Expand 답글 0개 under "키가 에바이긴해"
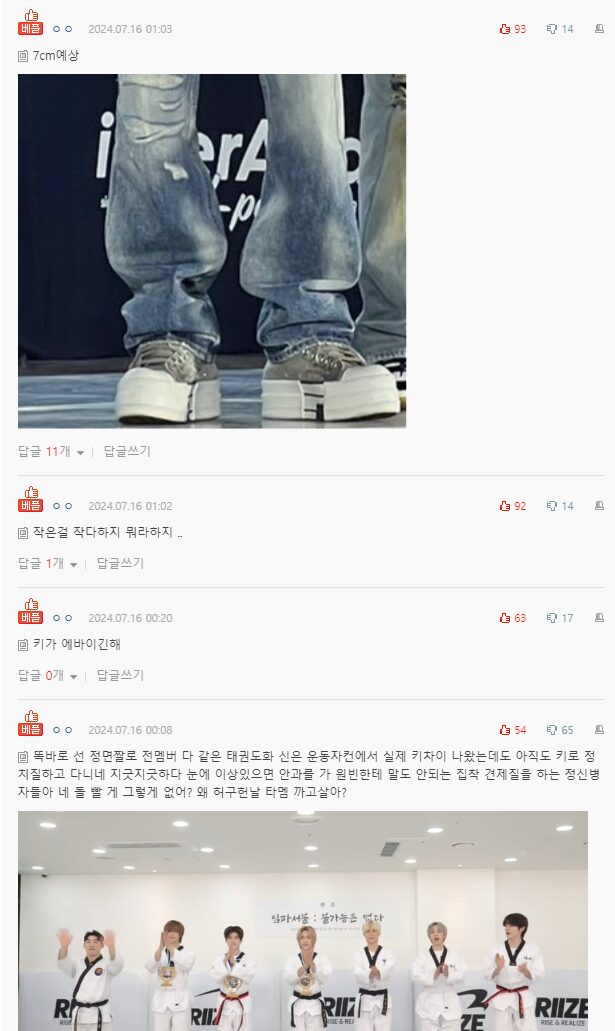Image resolution: width=615 pixels, height=1031 pixels. click(47, 675)
